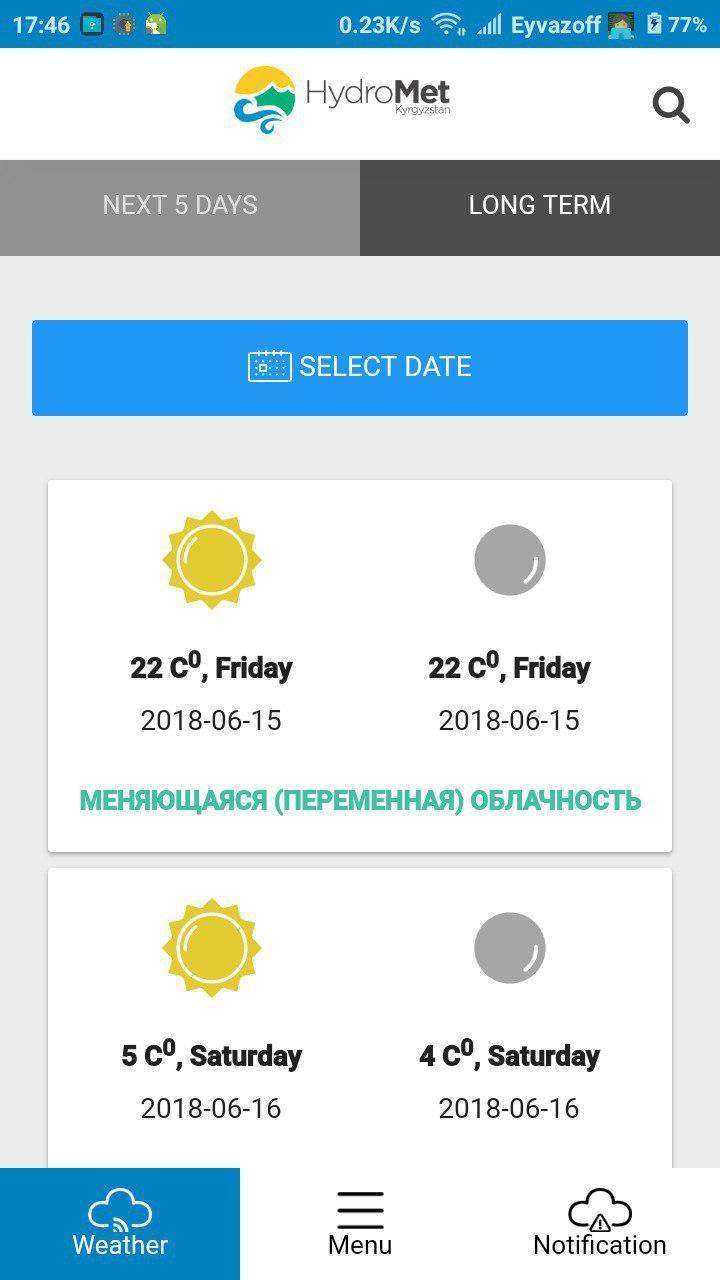This screenshot has width=720, height=1280.
Task: Tap the Notification cloud alert icon
Action: point(599,1210)
